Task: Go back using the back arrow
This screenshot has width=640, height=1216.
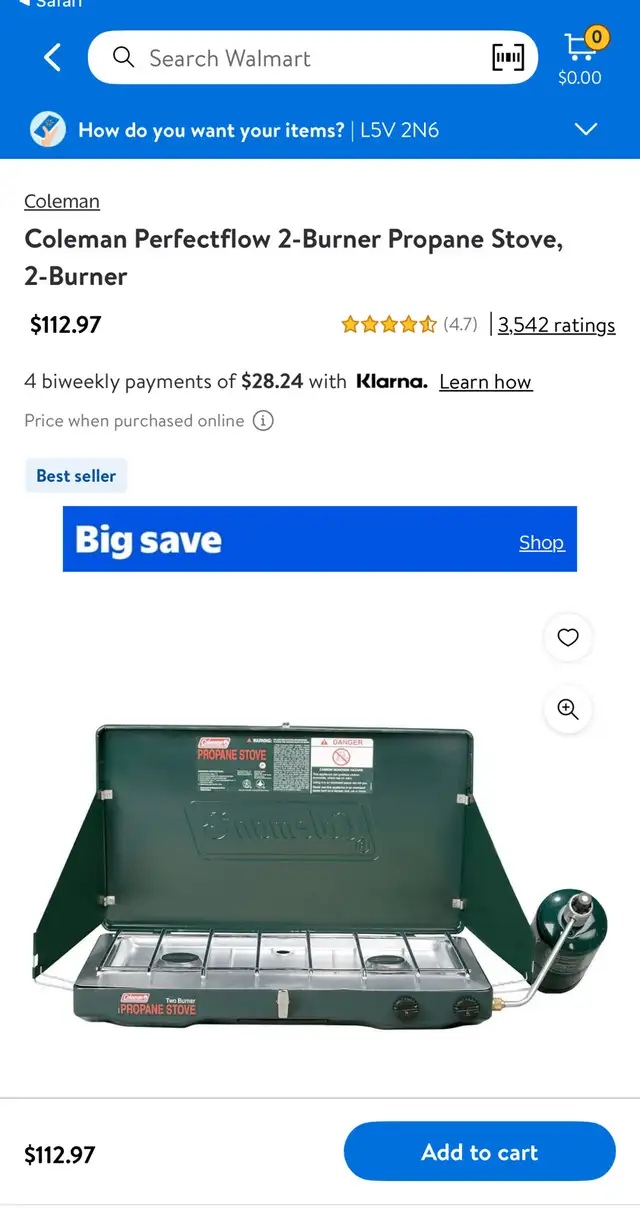Action: [53, 58]
